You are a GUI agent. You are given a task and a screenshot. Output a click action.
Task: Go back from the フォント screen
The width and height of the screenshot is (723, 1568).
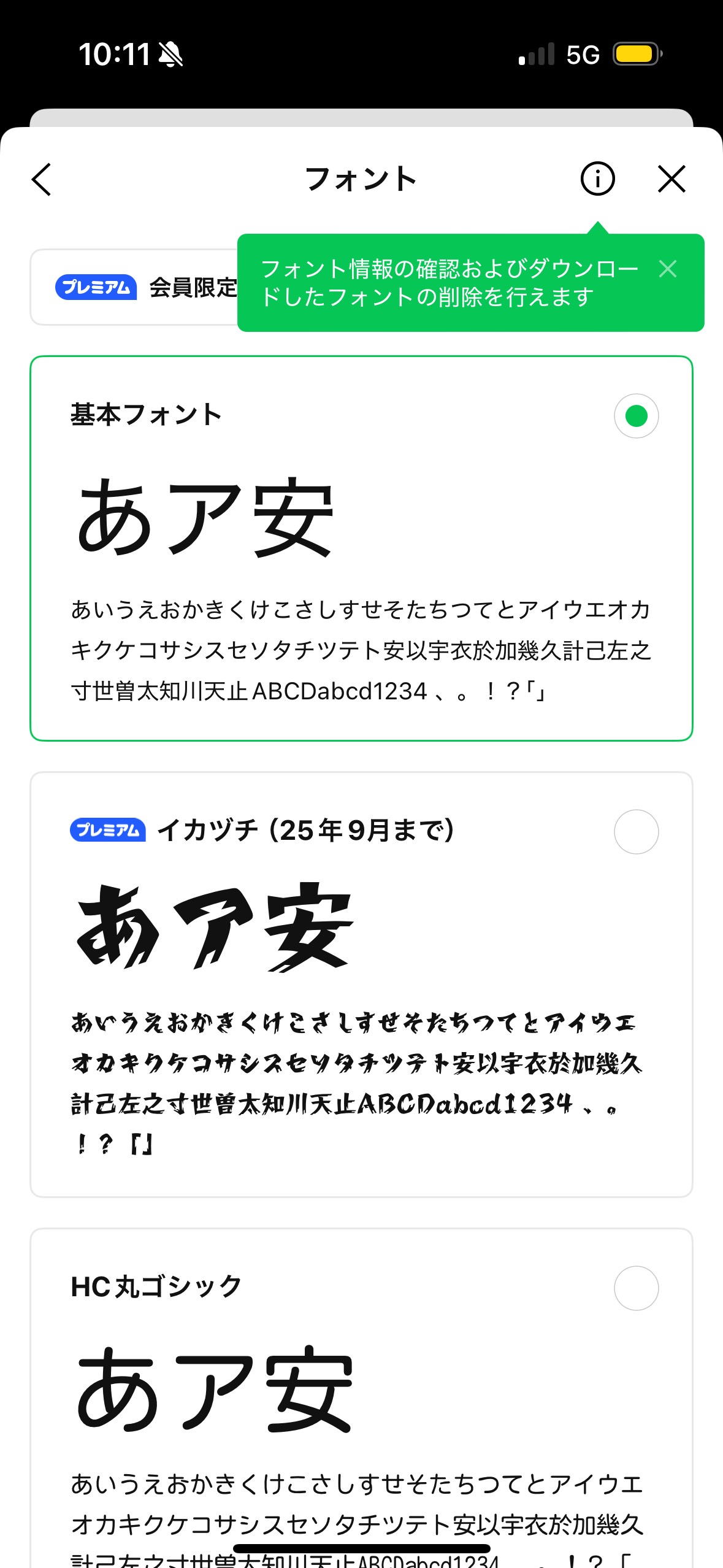(x=42, y=180)
